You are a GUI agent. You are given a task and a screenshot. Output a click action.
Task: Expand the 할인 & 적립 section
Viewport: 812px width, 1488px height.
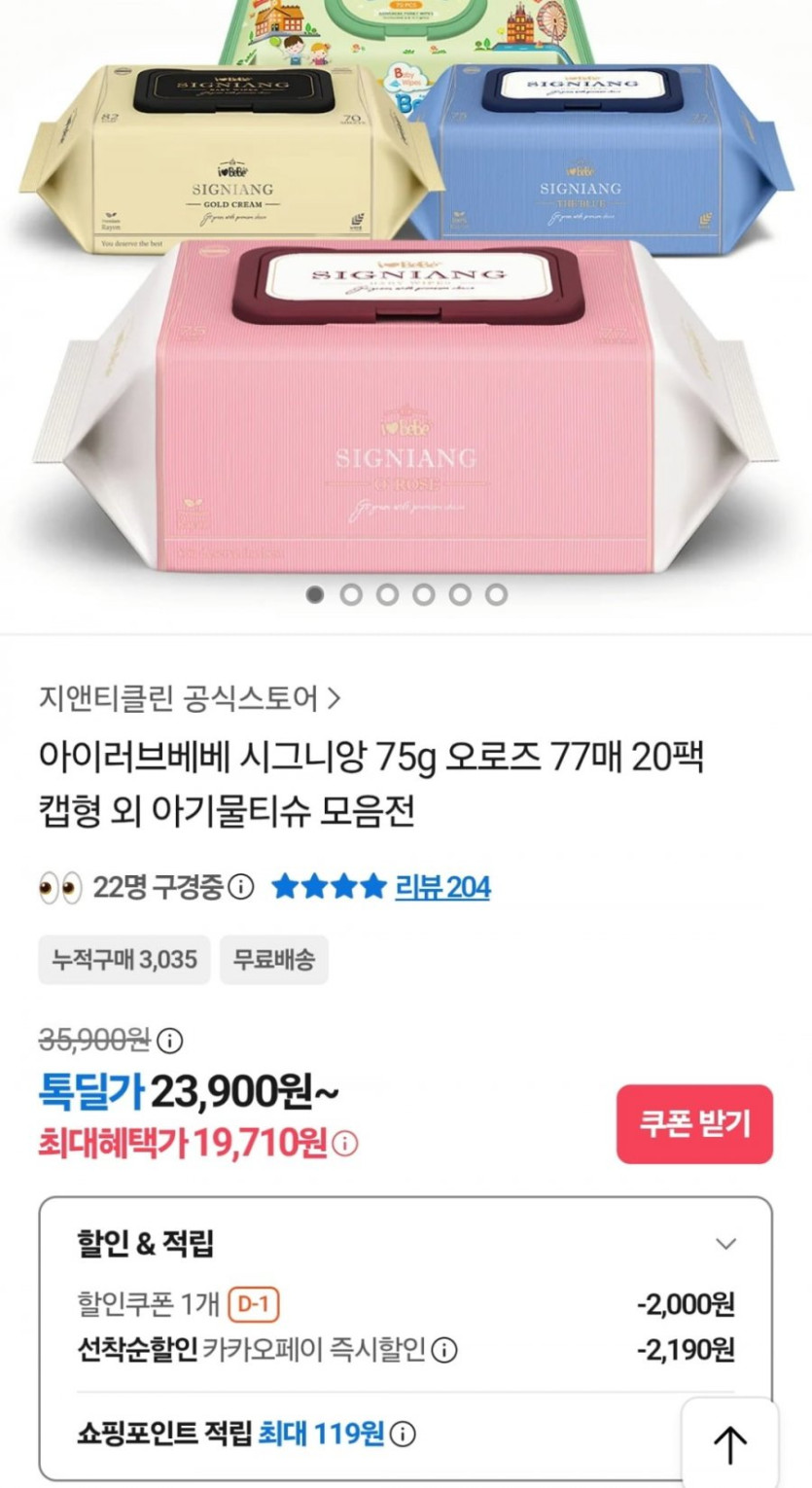tap(725, 1244)
